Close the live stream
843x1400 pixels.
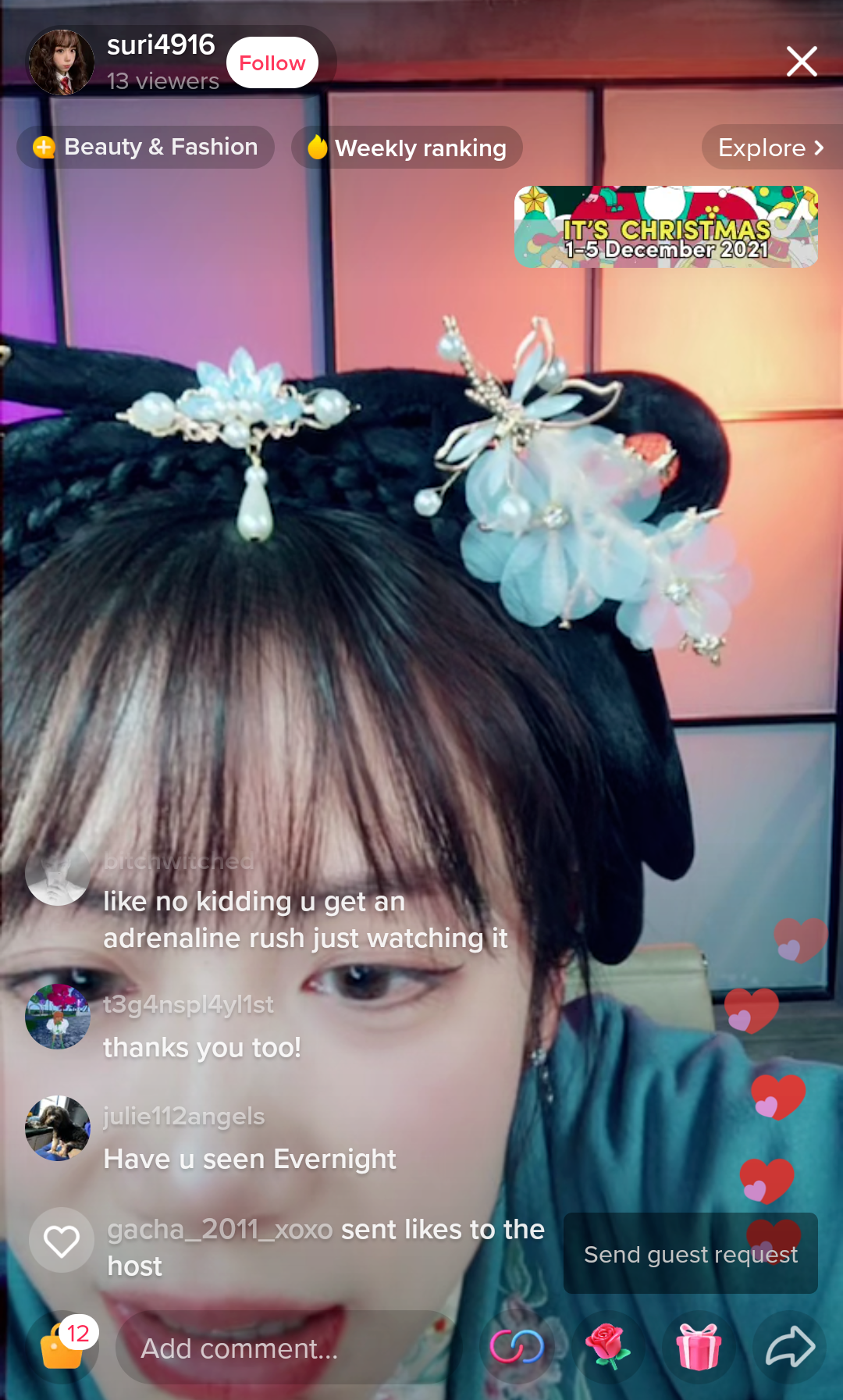[x=801, y=61]
